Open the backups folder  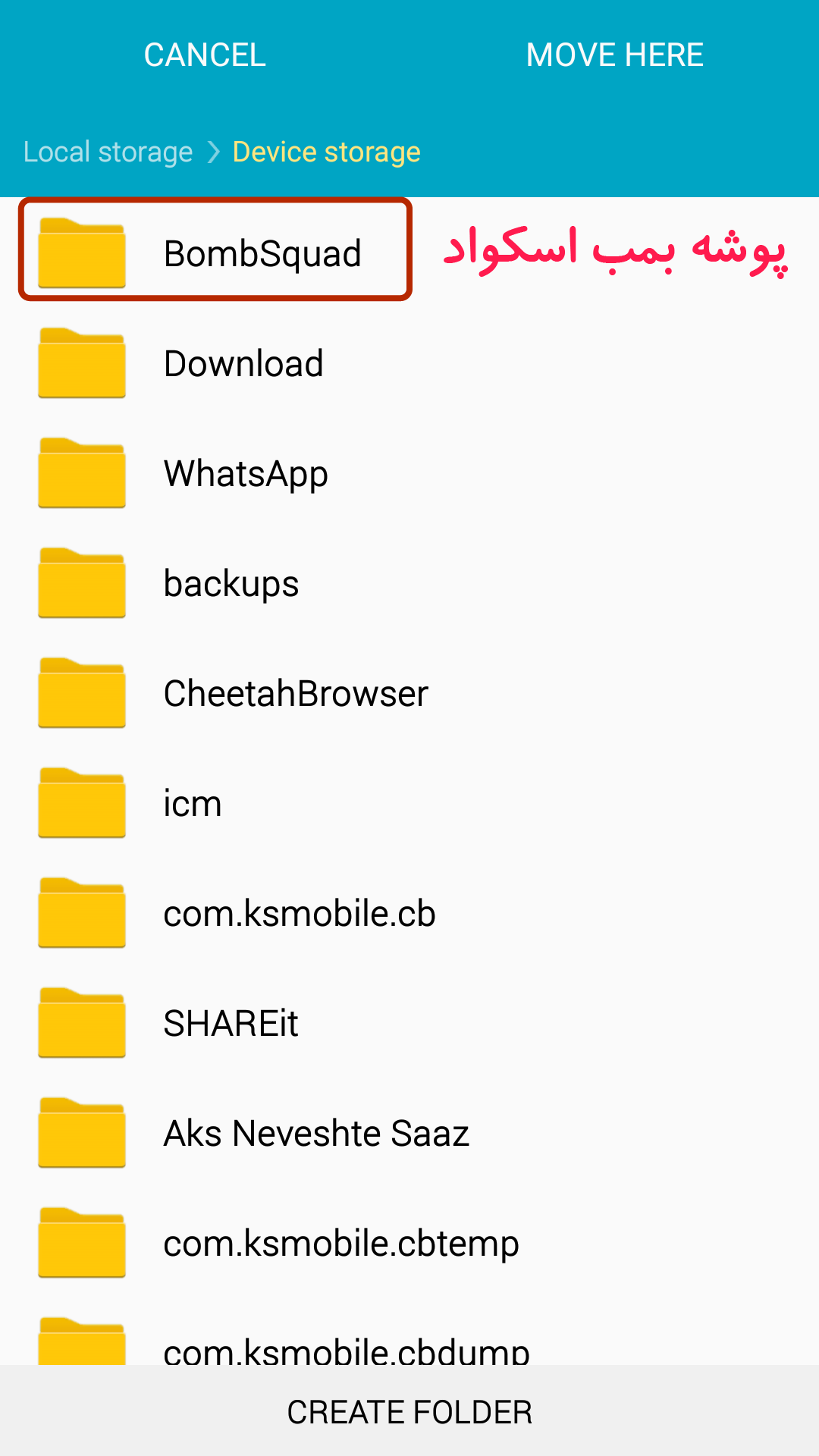(409, 583)
